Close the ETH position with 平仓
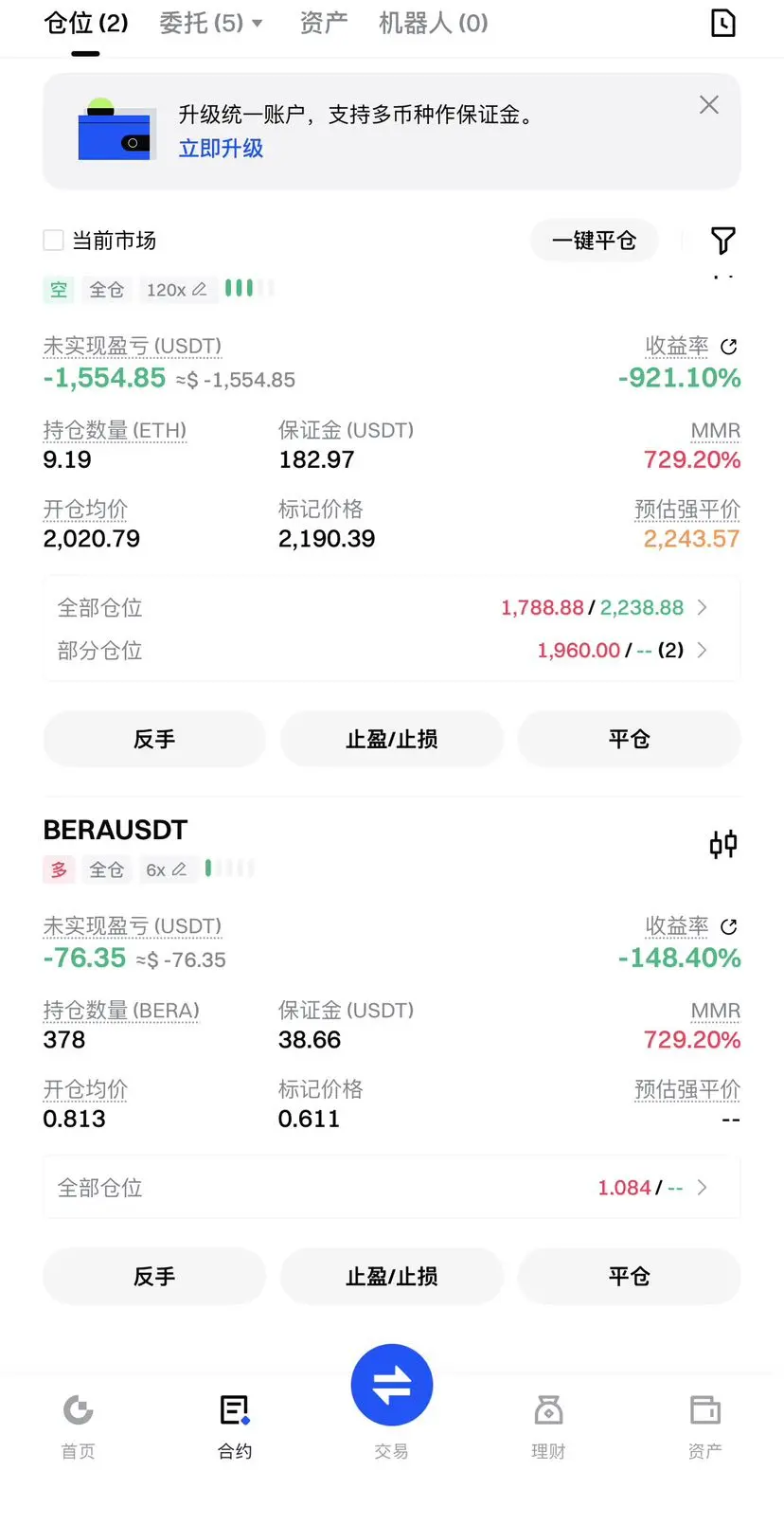Viewport: 784px width, 1524px height. tap(629, 739)
